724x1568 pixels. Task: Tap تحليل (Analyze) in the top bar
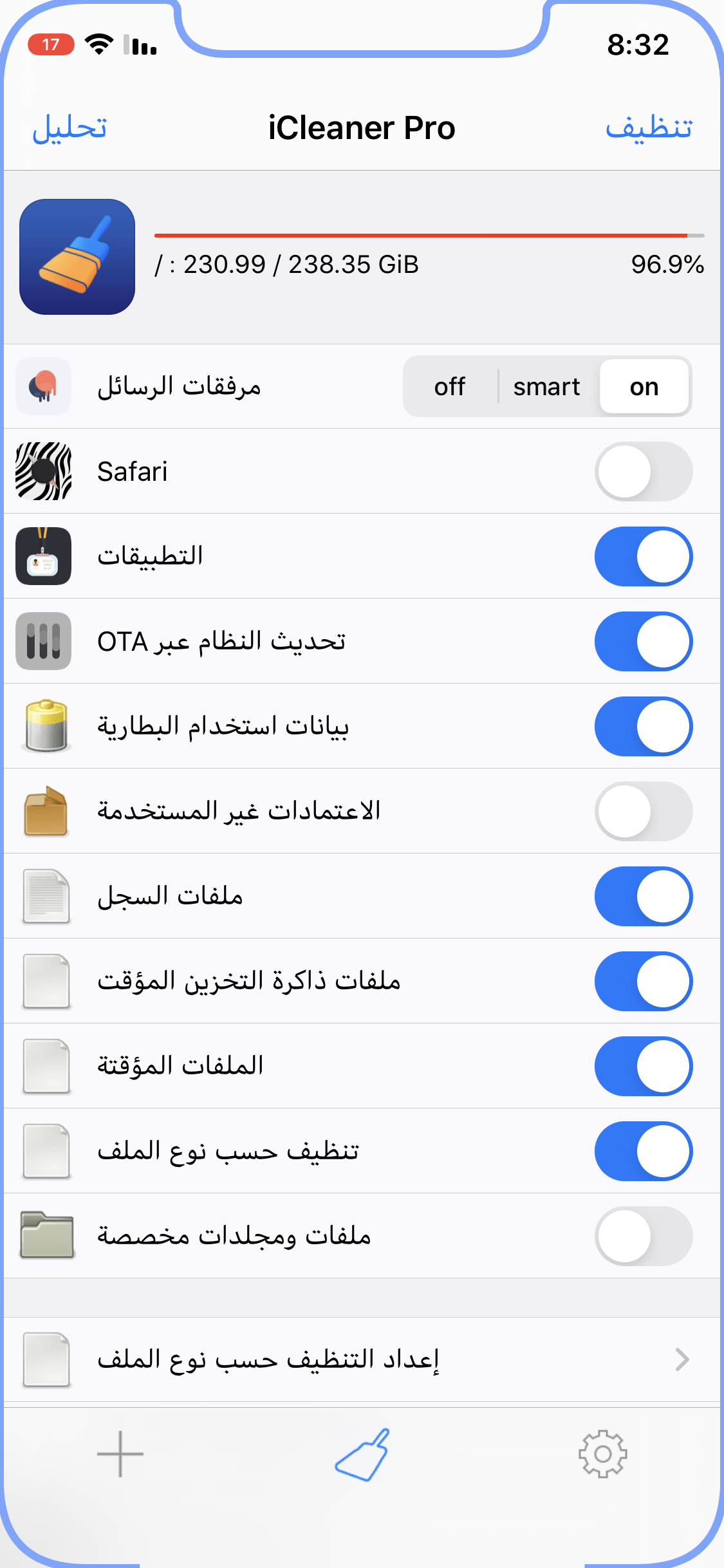tap(70, 128)
